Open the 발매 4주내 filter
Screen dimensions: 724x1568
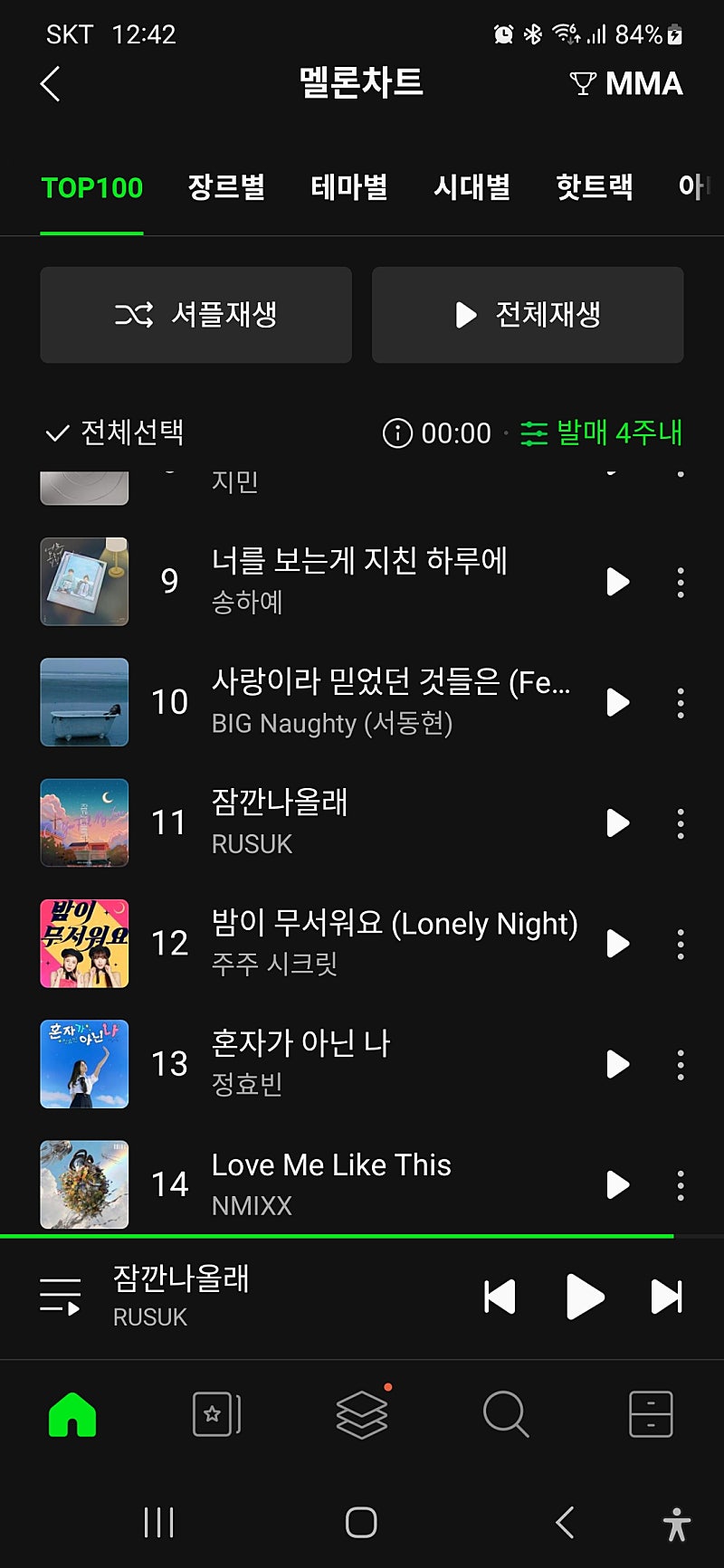click(602, 432)
